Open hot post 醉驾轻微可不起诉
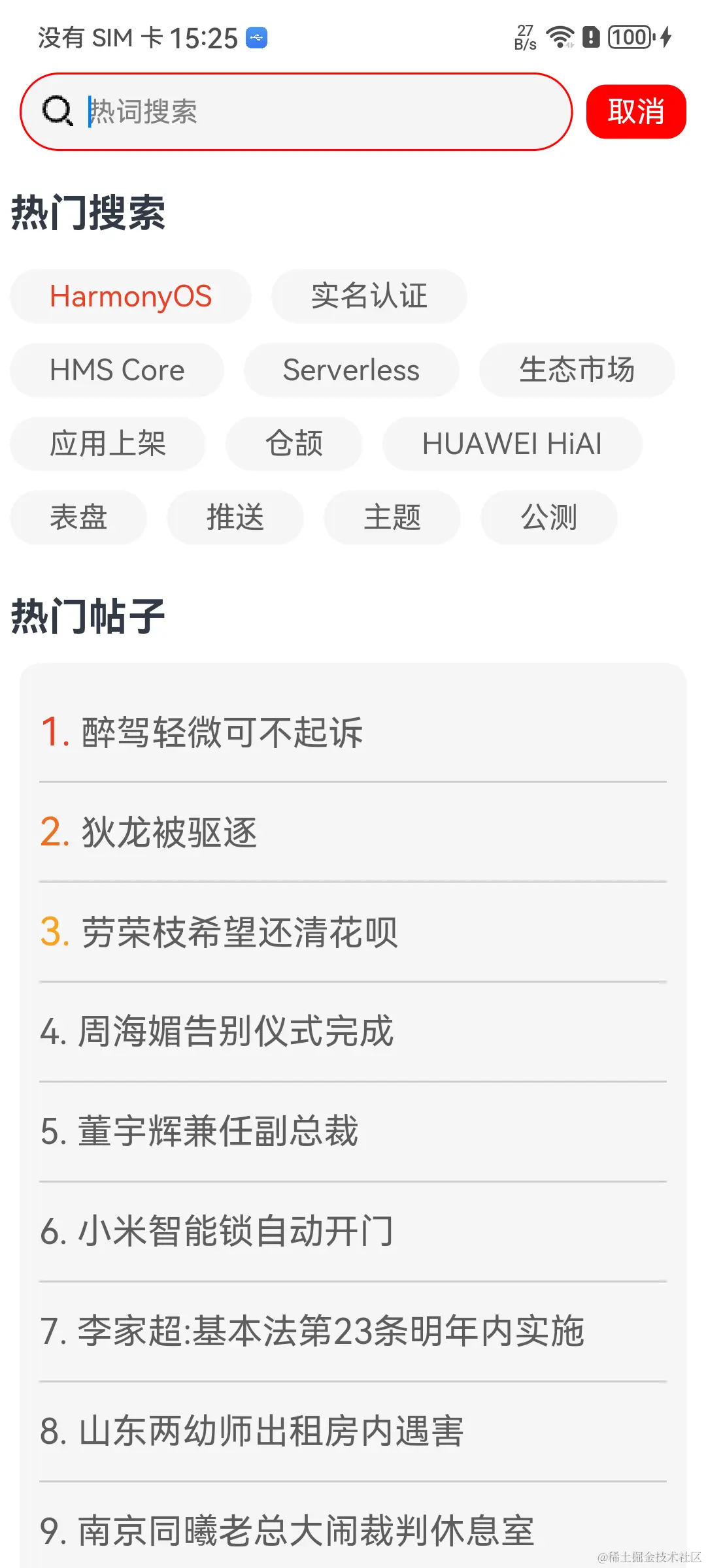Screen dimensions: 706x1568 353,732
